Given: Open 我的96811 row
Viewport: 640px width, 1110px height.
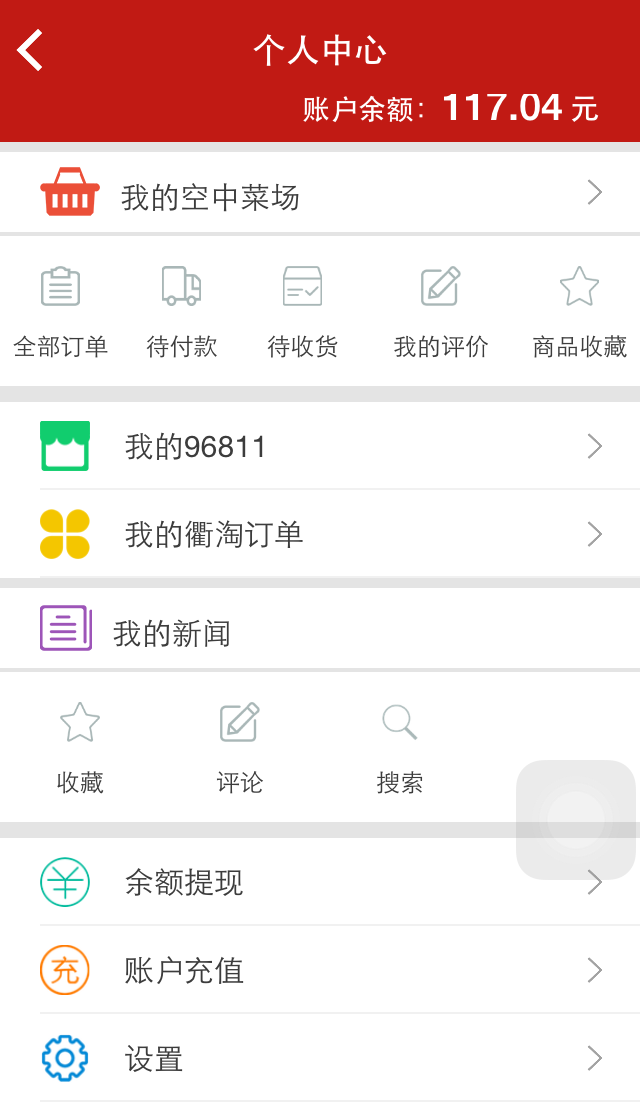Looking at the screenshot, I should coord(320,446).
